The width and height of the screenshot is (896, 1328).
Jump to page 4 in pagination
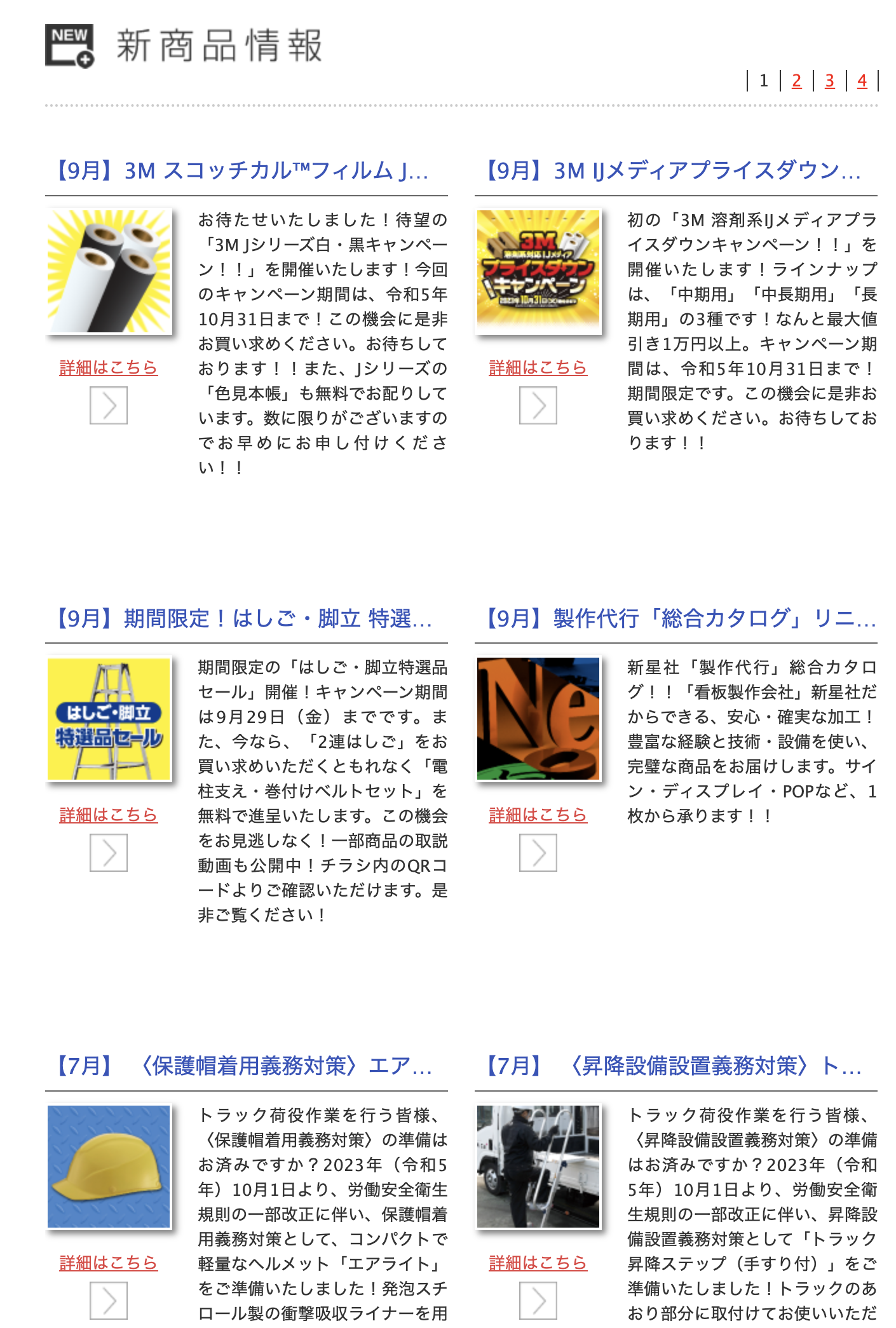click(x=862, y=81)
